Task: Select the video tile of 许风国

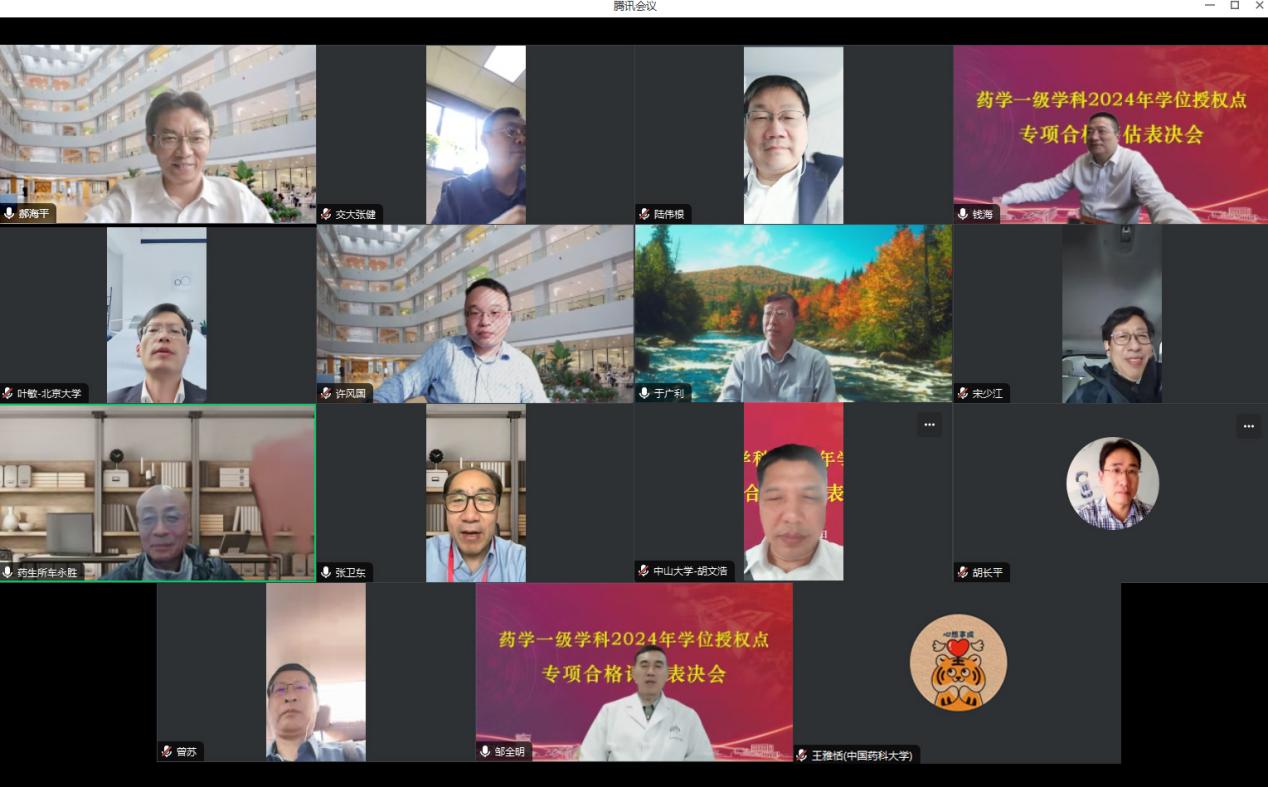Action: click(475, 314)
